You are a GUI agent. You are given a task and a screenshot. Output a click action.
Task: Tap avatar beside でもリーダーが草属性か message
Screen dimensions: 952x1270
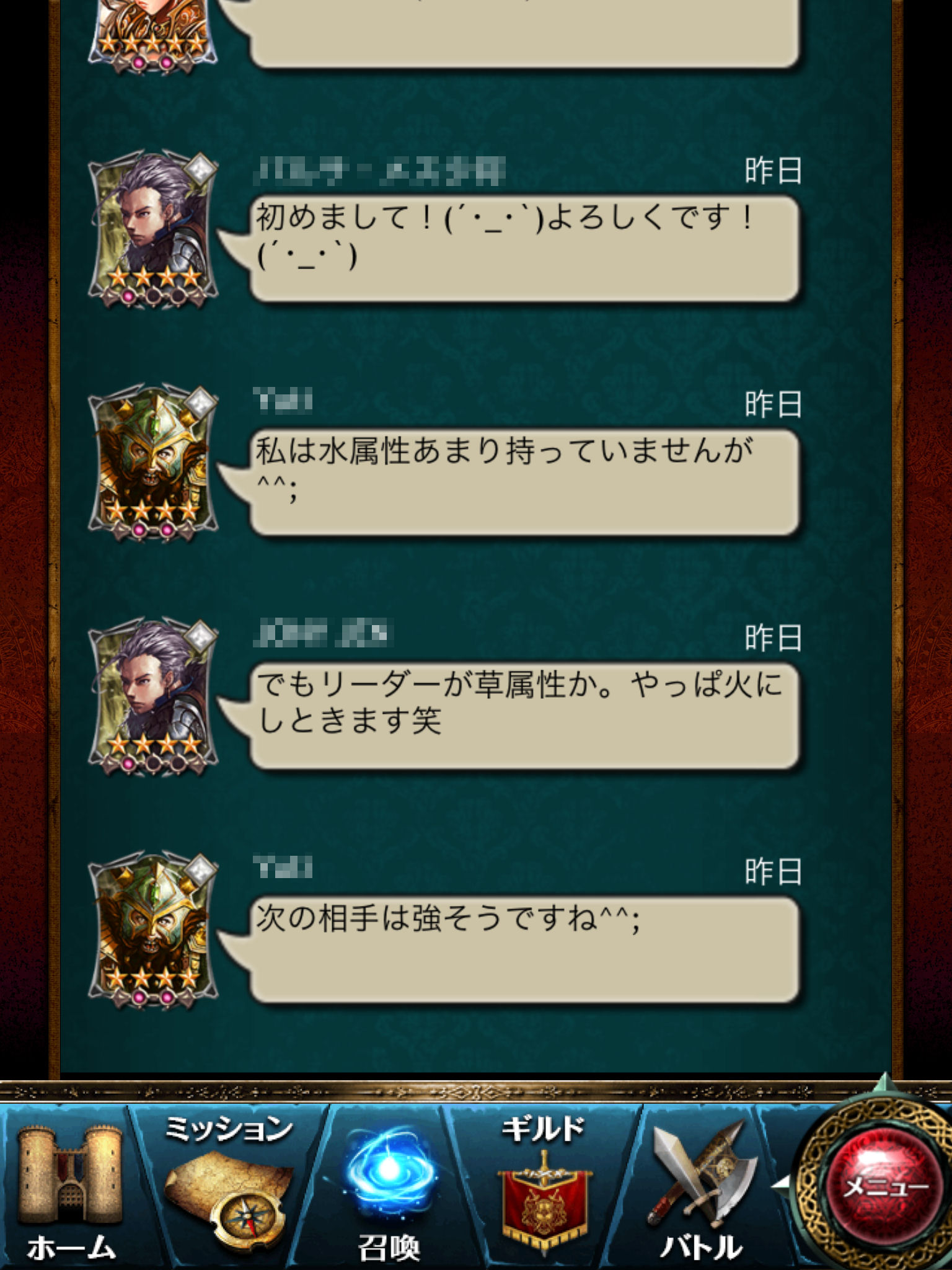pos(152,697)
